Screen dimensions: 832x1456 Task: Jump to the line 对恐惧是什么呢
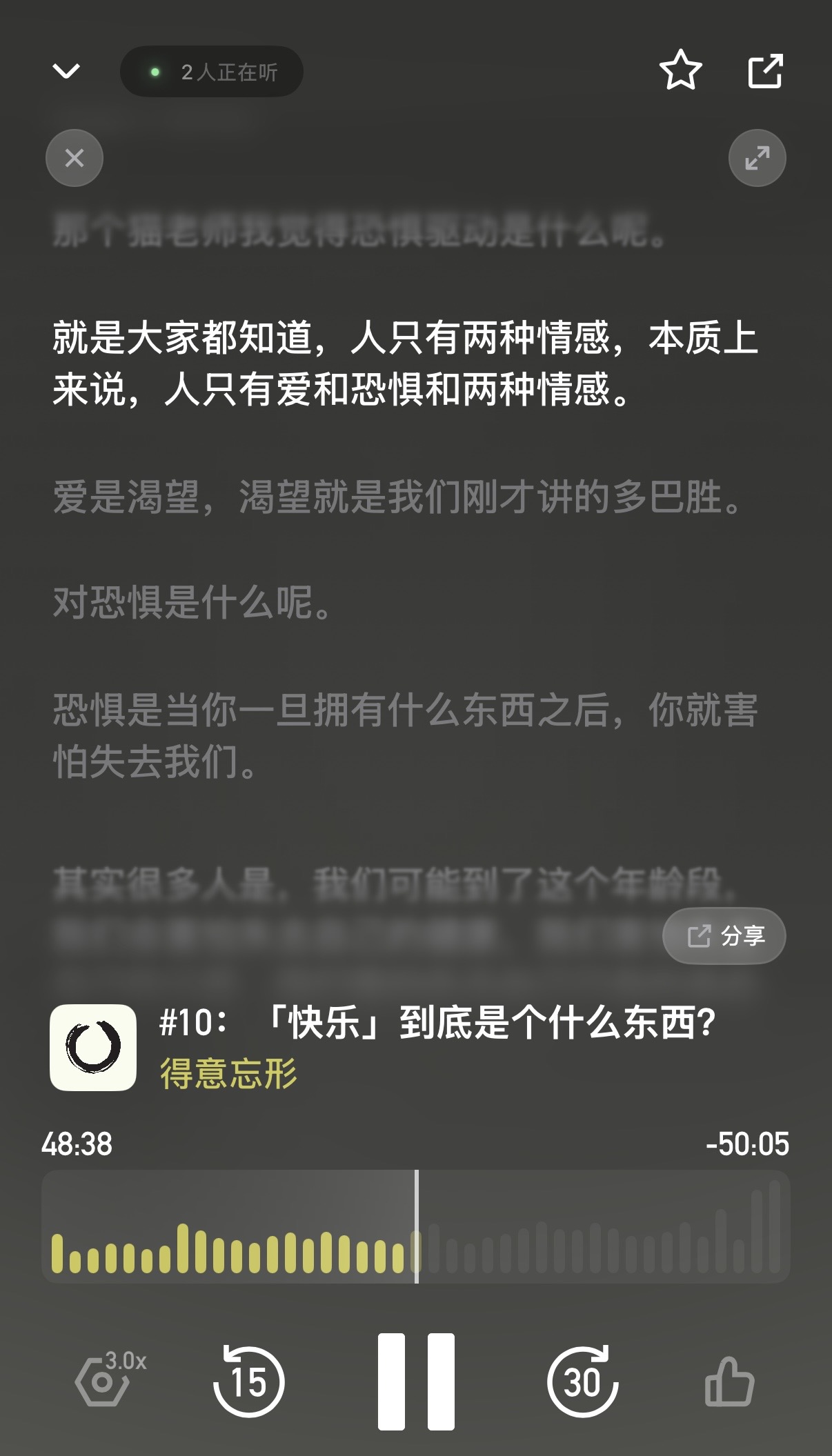(193, 603)
